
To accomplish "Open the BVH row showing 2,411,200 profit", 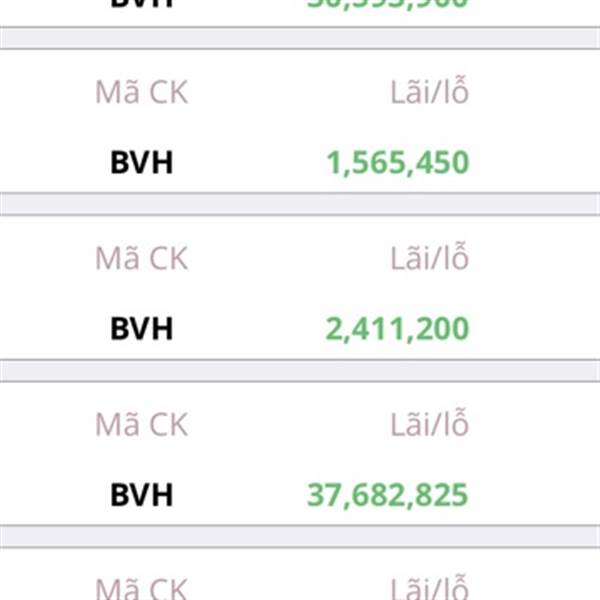I will [300, 287].
